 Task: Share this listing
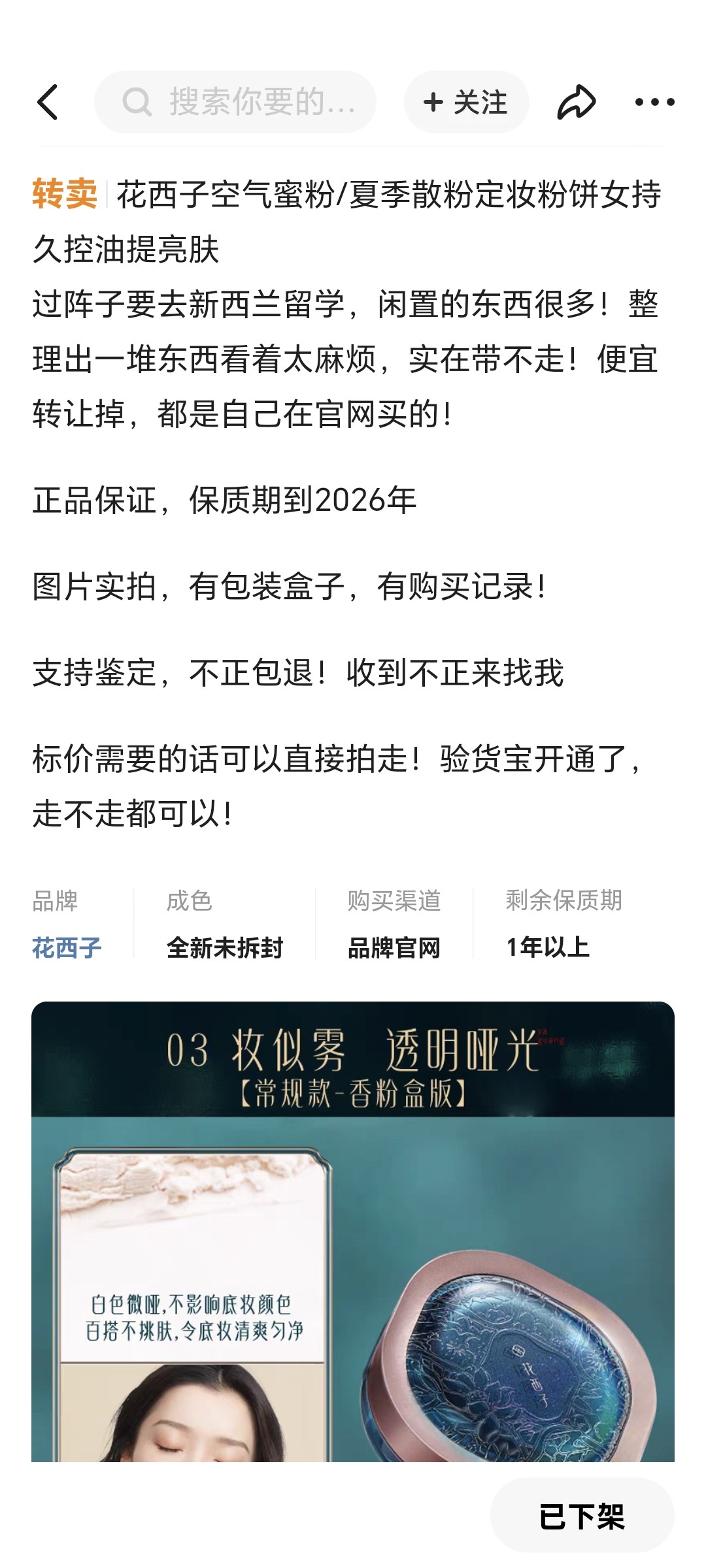(x=576, y=103)
